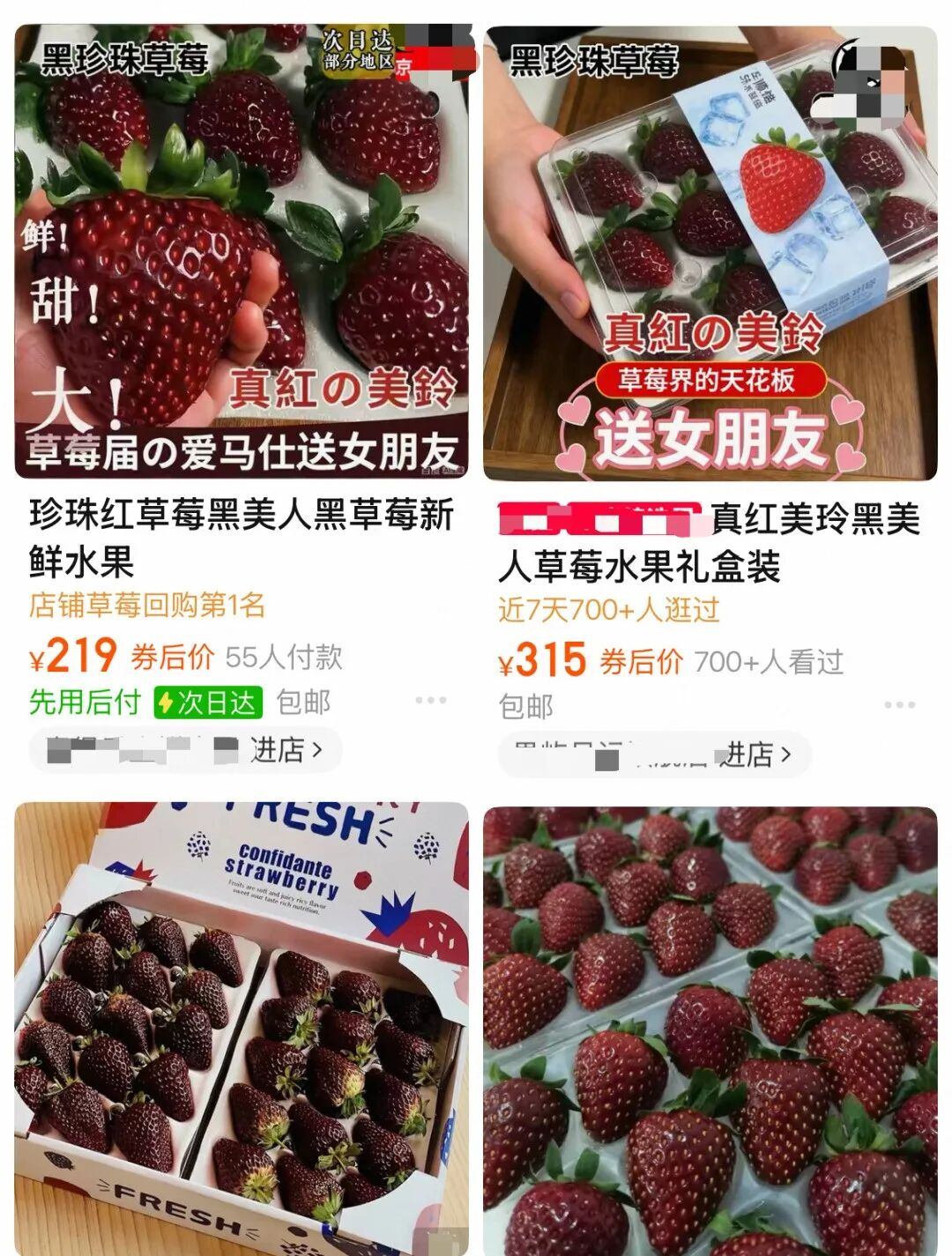Open the ¥219 珍珠红草莓黑美人 product card
This screenshot has height=1256, width=952.
pyautogui.click(x=241, y=256)
